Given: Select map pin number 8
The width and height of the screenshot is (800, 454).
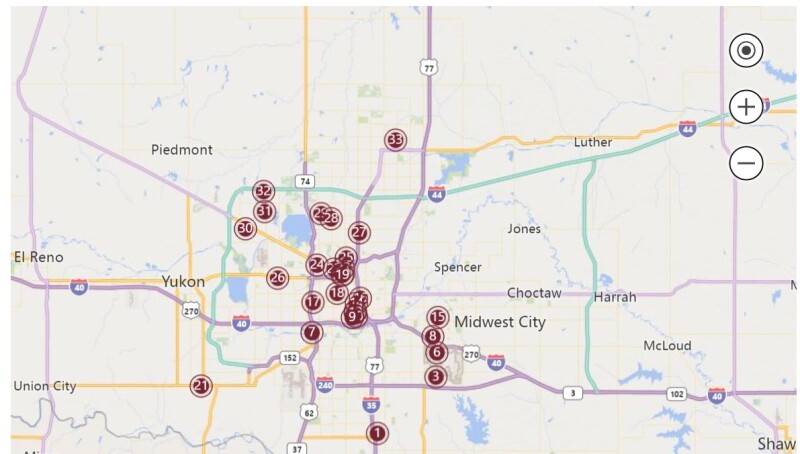Looking at the screenshot, I should coord(432,336).
